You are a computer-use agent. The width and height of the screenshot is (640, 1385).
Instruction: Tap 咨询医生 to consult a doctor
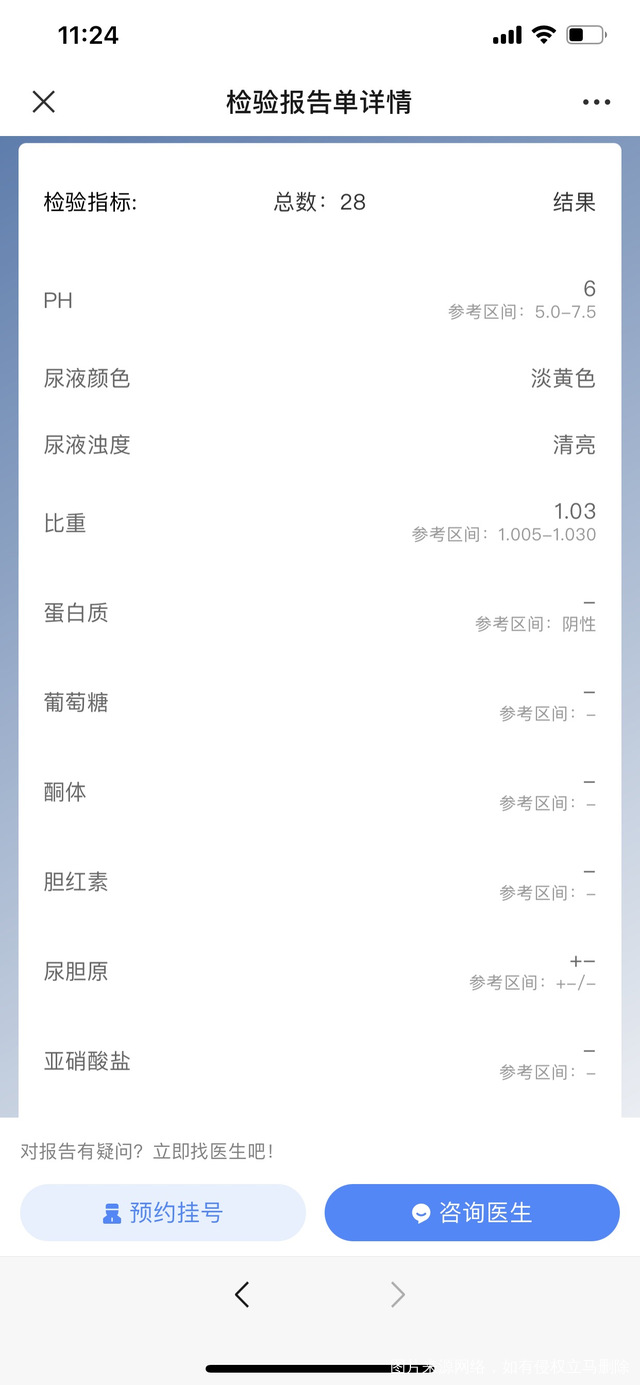pos(472,1213)
